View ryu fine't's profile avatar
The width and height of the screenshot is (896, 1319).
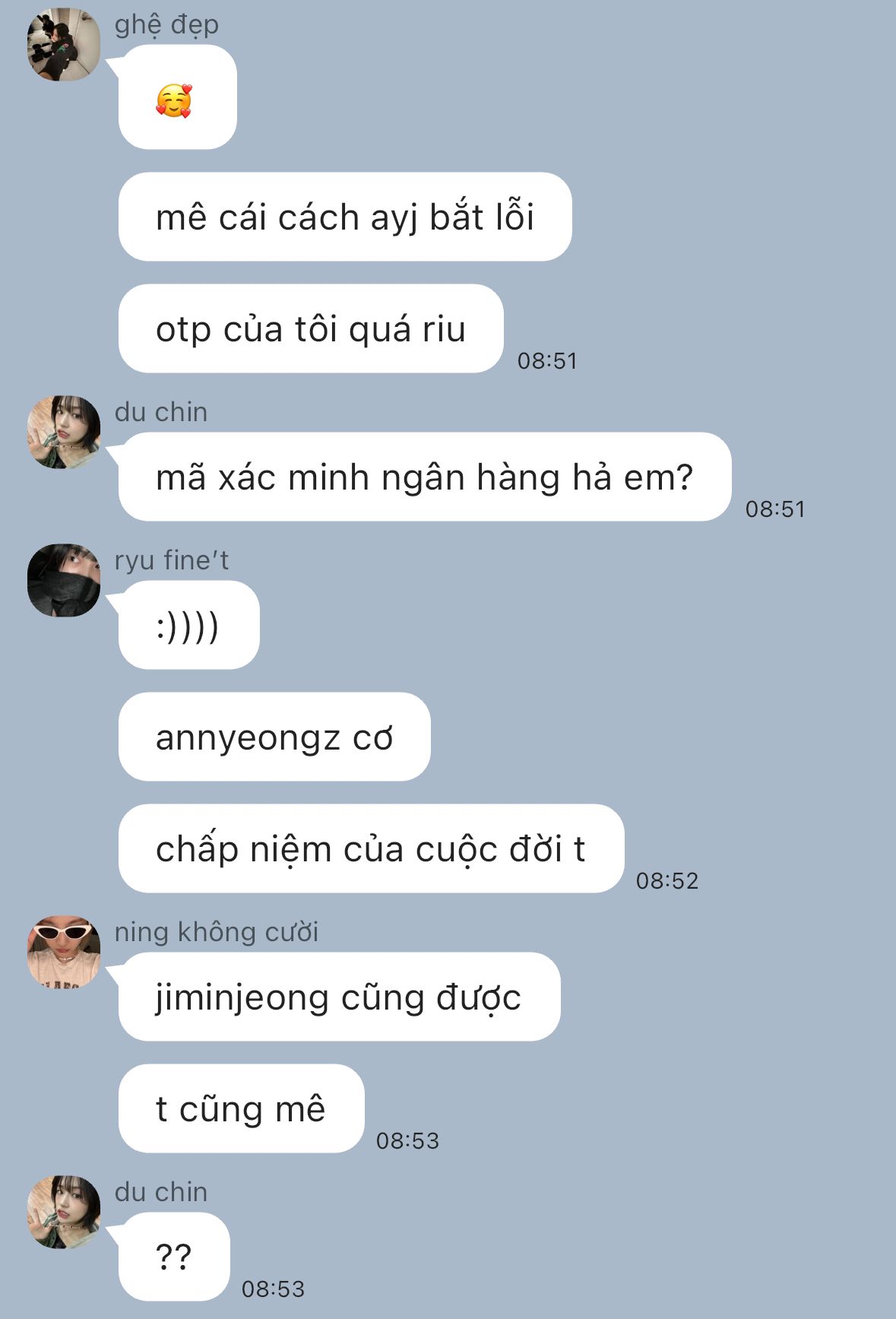[64, 580]
